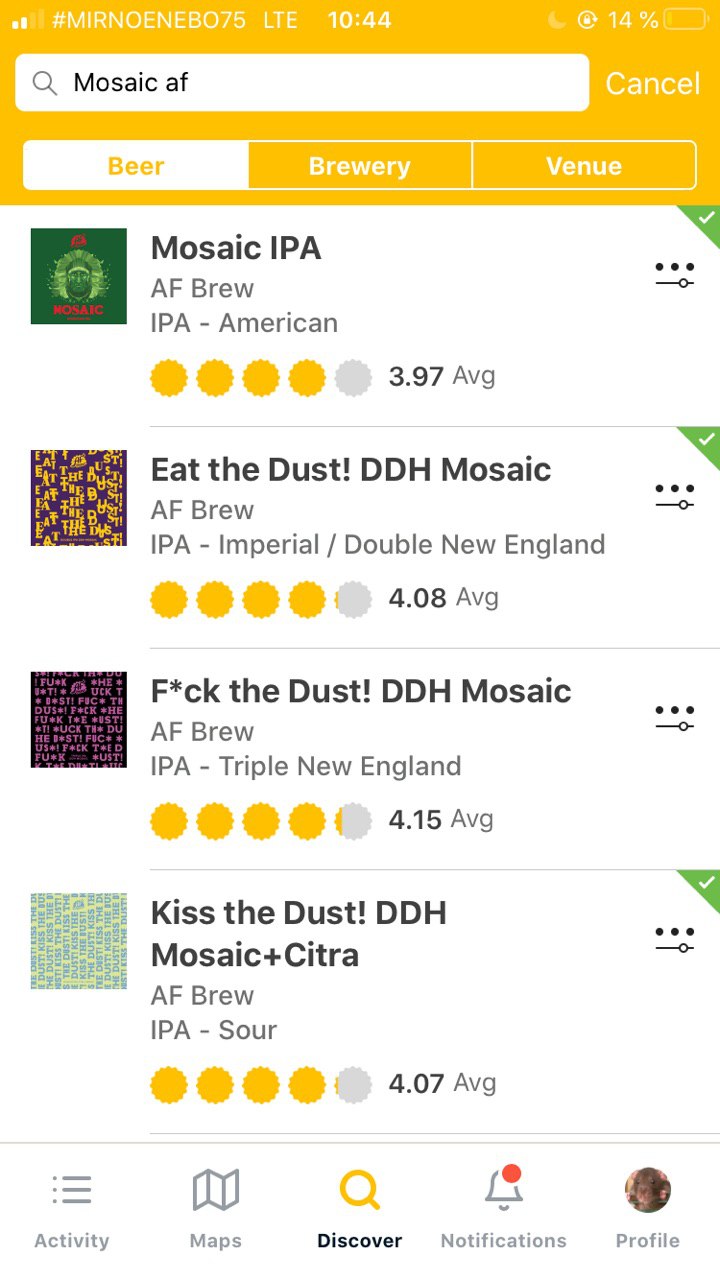Open Eat the Dust! DDH Mosaic
This screenshot has height=1280, width=720.
pos(350,470)
